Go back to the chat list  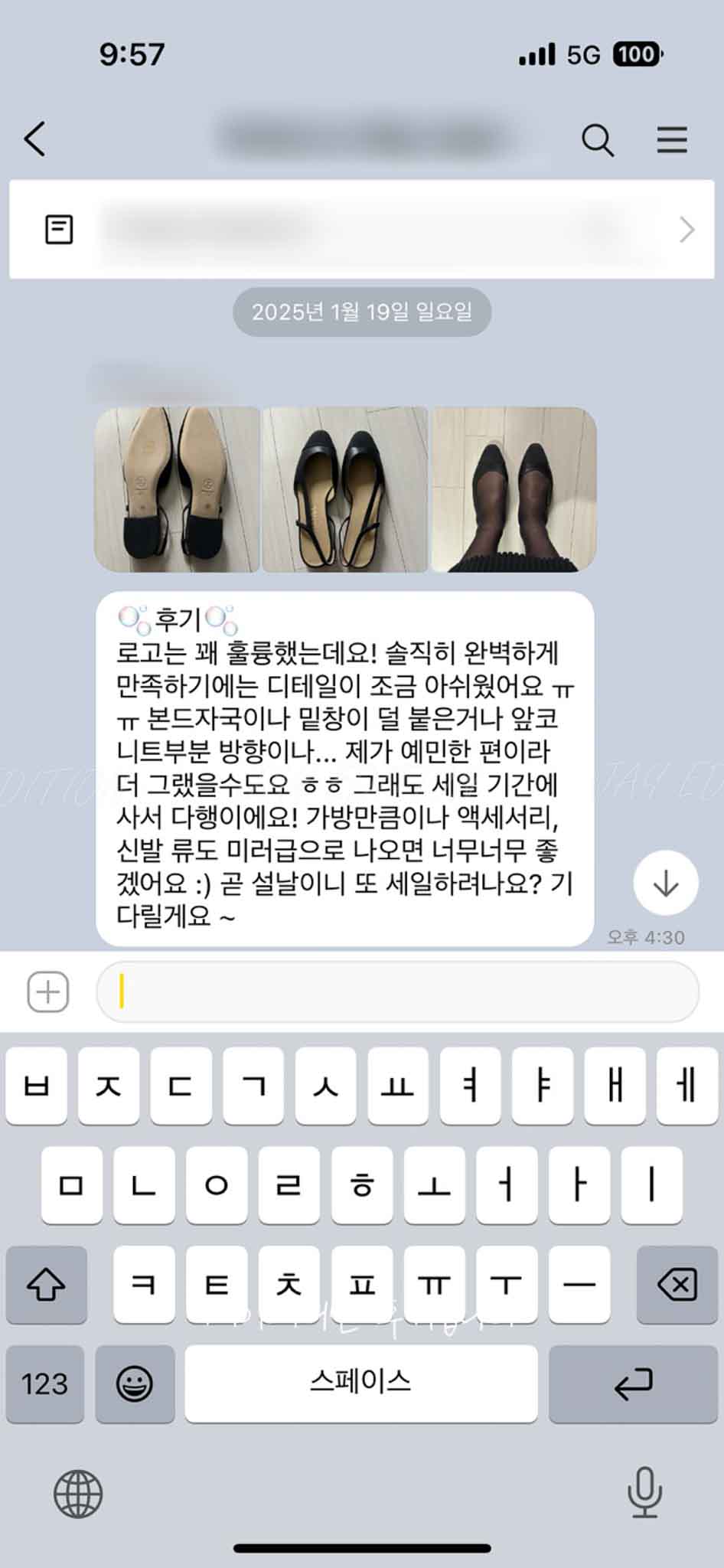point(36,139)
